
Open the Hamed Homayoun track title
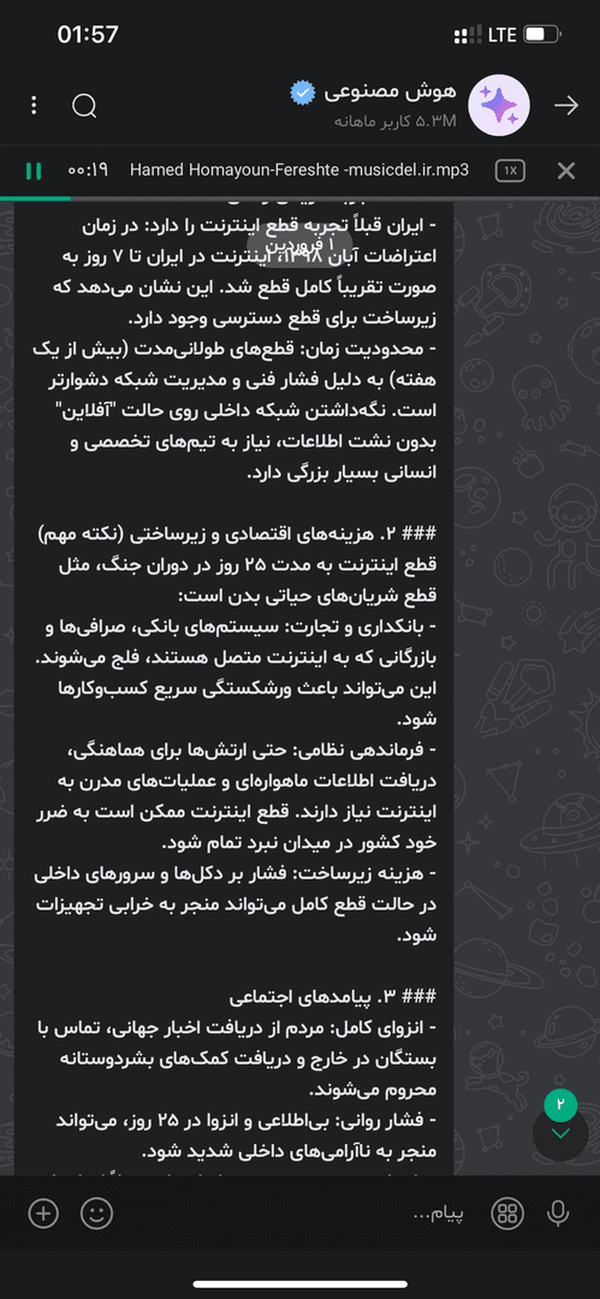299,170
